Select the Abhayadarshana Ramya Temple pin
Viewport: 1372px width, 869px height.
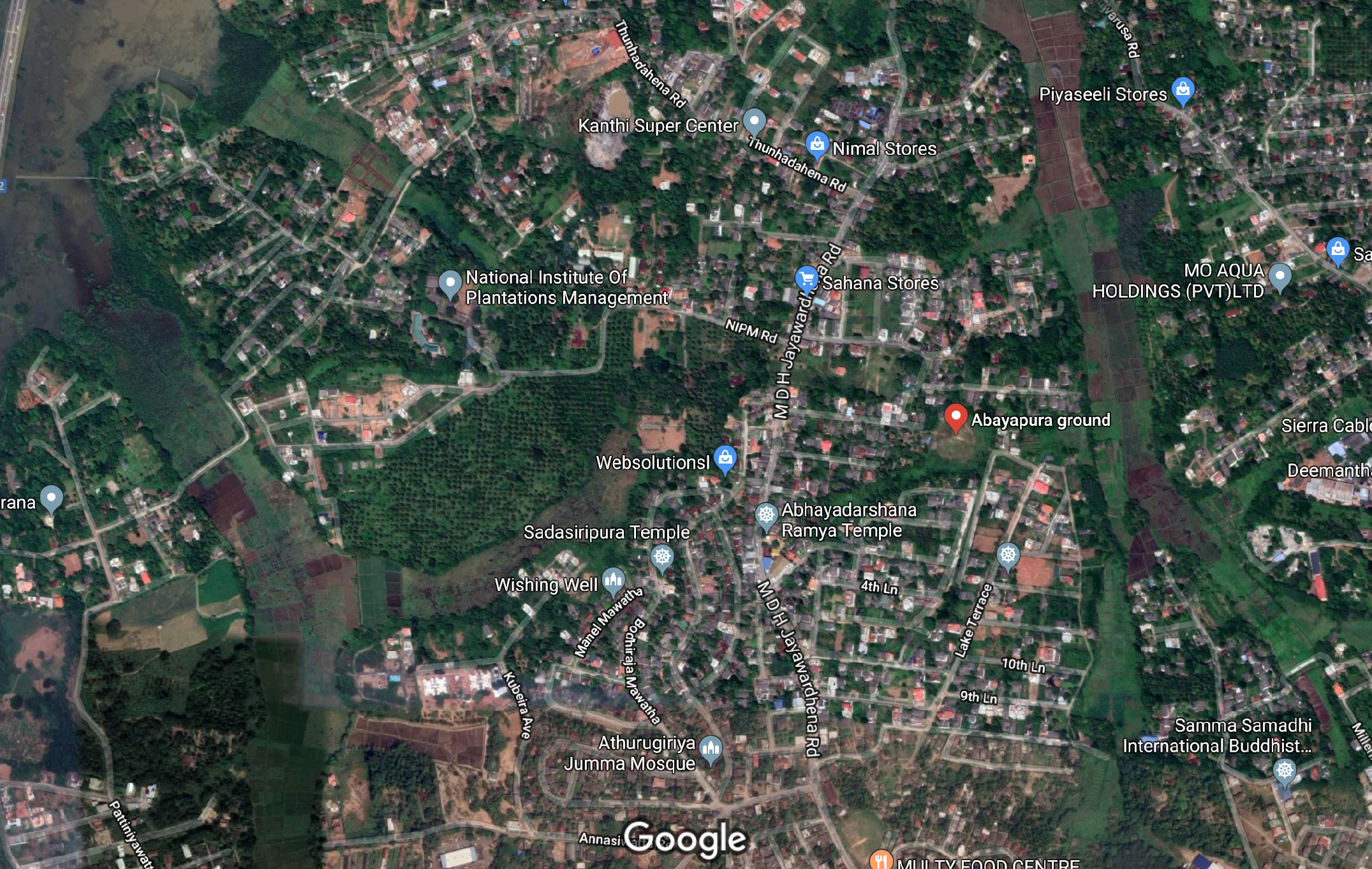(x=766, y=515)
